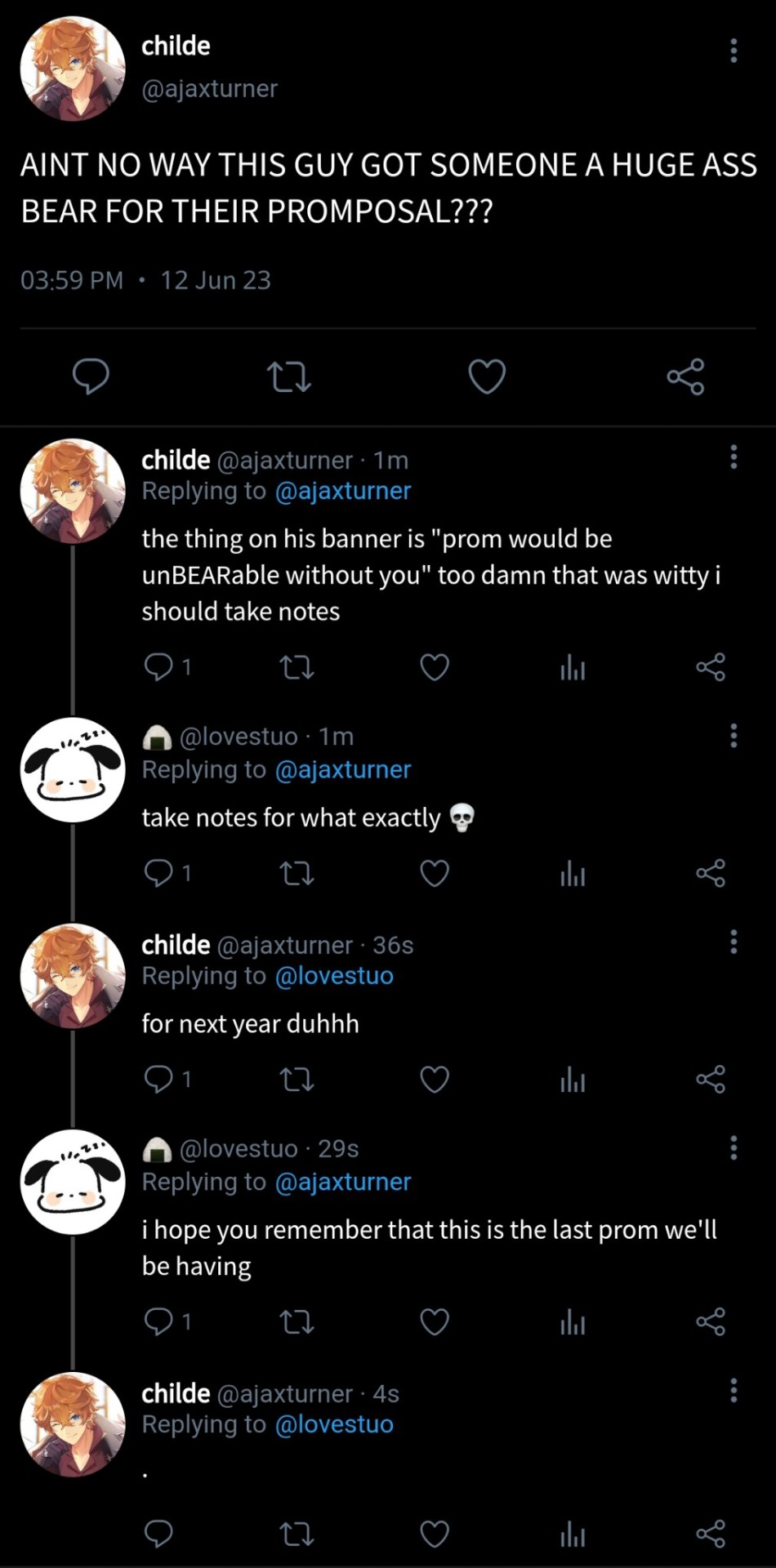Retweet the main PROMPOSAL tweet
Image resolution: width=776 pixels, height=1568 pixels.
[289, 377]
